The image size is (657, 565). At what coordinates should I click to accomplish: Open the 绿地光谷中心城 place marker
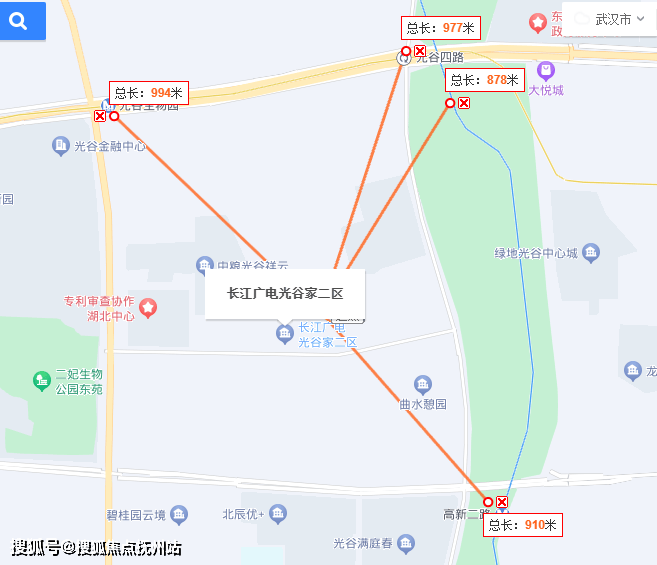[x=590, y=252]
